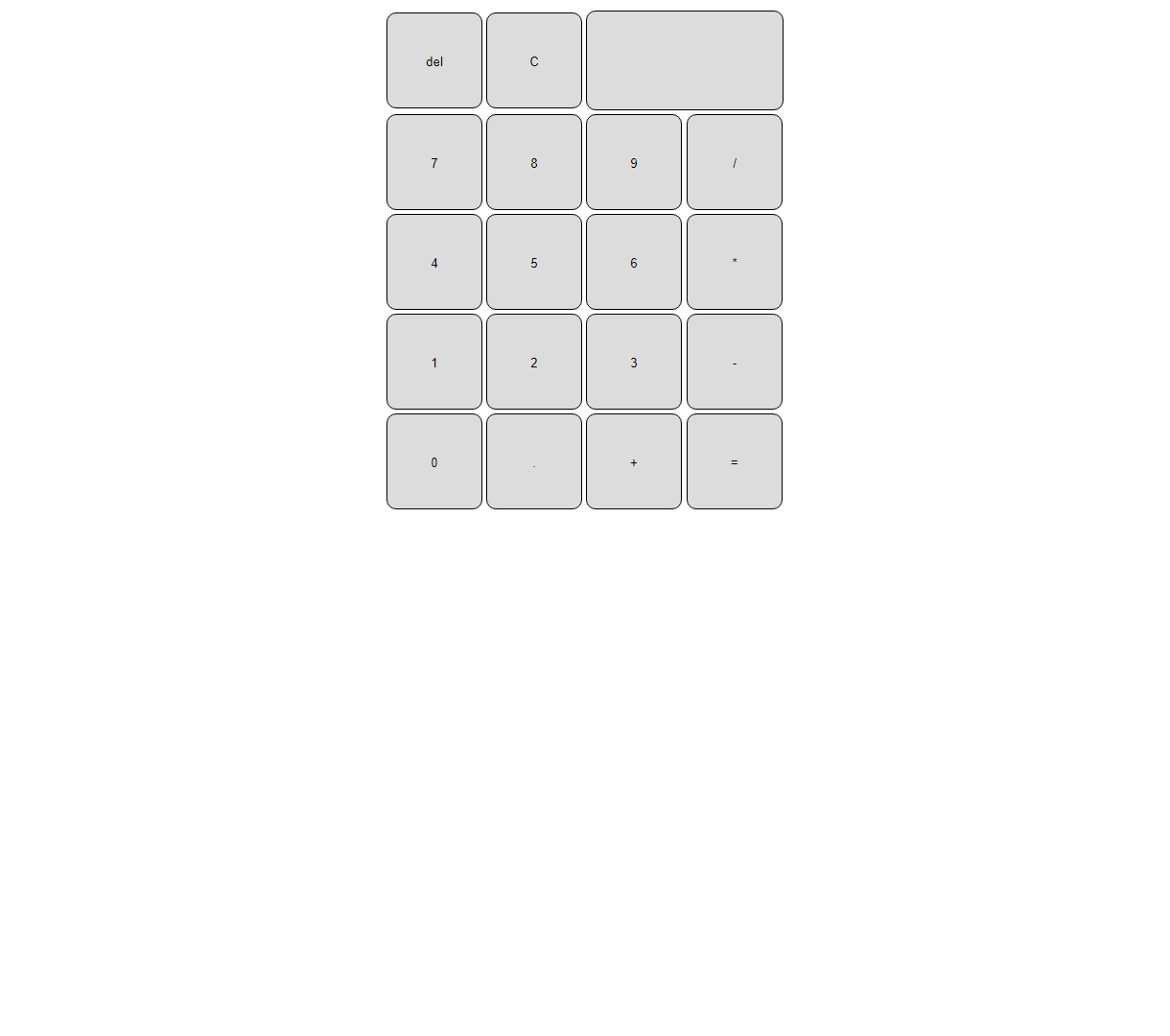Tap the del key
1170x1036 pixels.
[x=434, y=61]
